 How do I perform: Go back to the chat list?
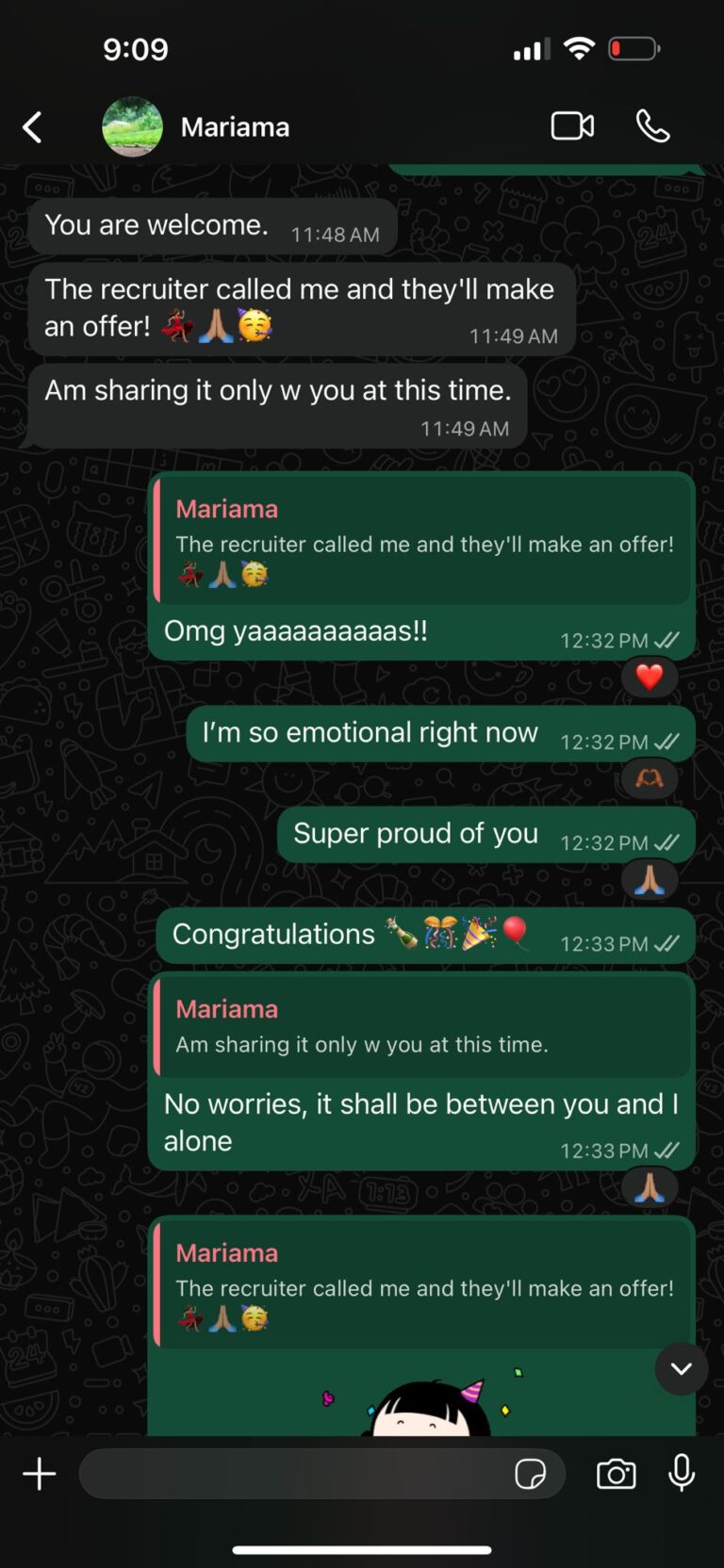coord(33,127)
